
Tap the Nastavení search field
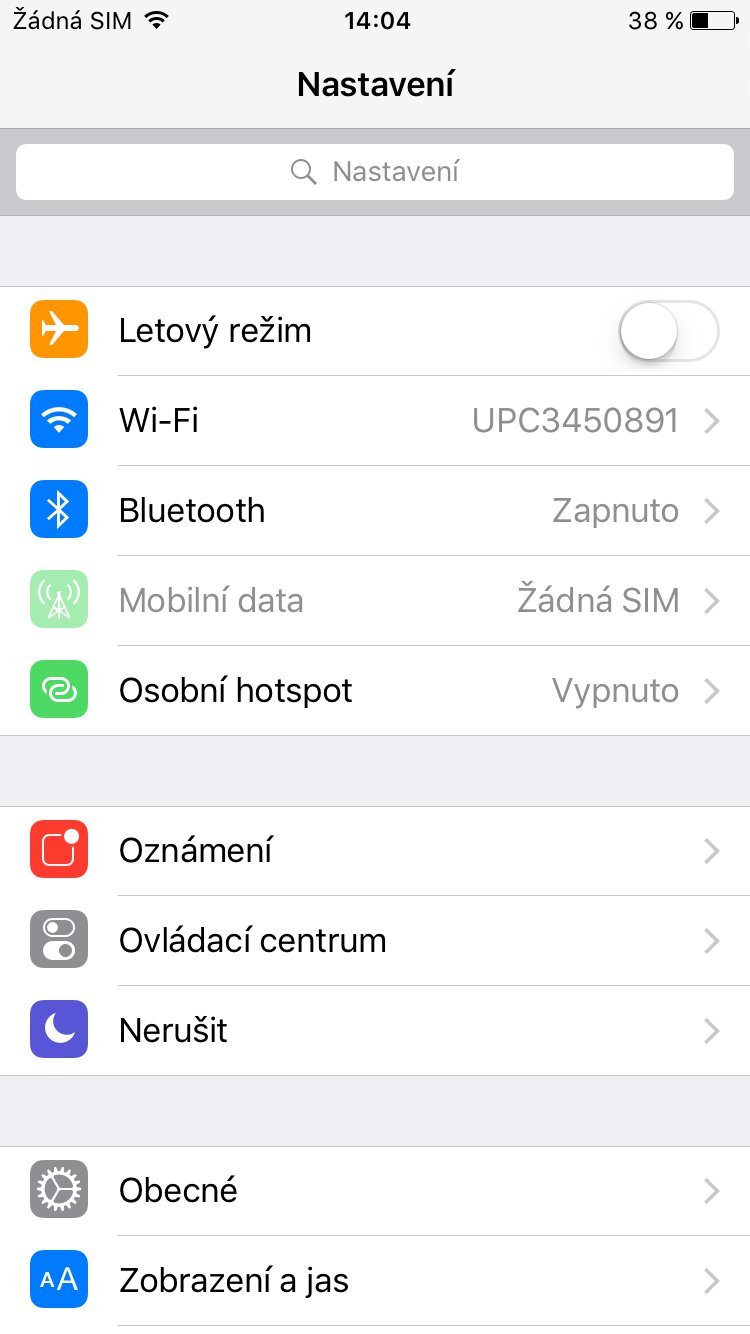(x=375, y=172)
